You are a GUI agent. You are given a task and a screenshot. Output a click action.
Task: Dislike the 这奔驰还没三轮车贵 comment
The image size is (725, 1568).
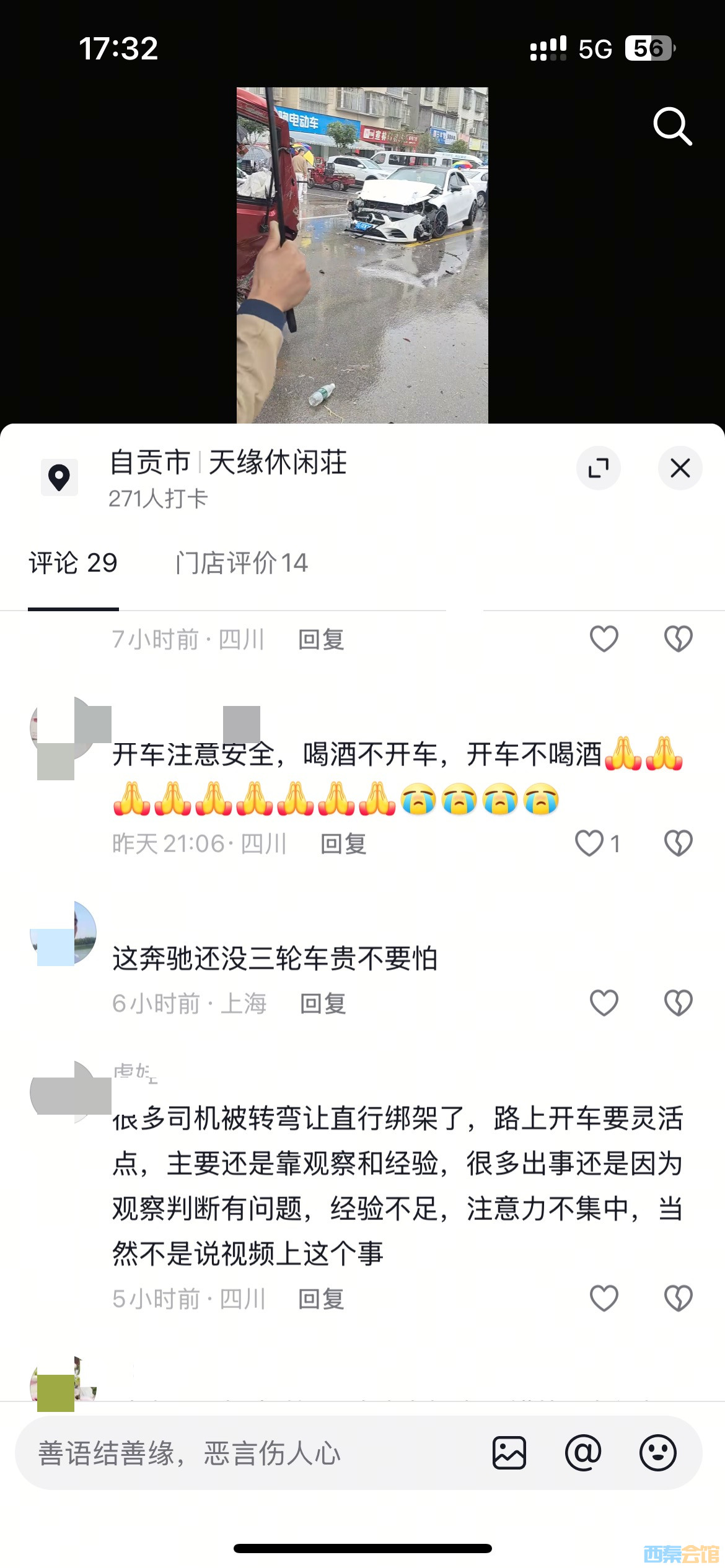click(x=679, y=1003)
